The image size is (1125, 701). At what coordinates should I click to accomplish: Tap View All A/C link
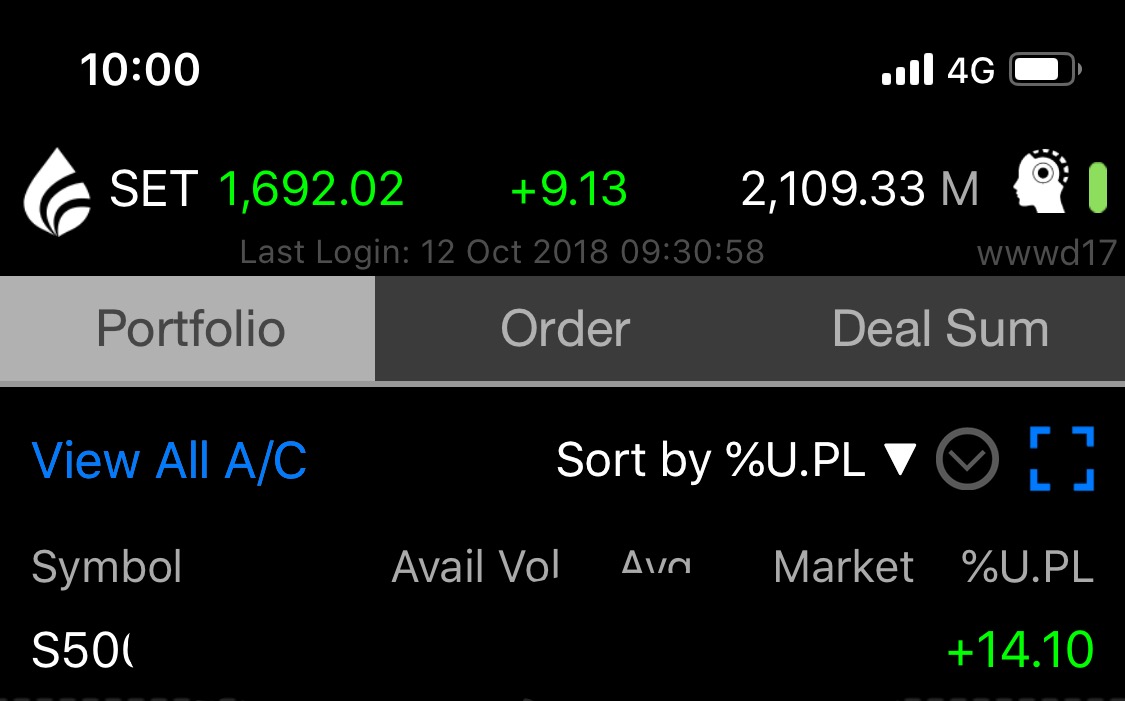tap(169, 461)
